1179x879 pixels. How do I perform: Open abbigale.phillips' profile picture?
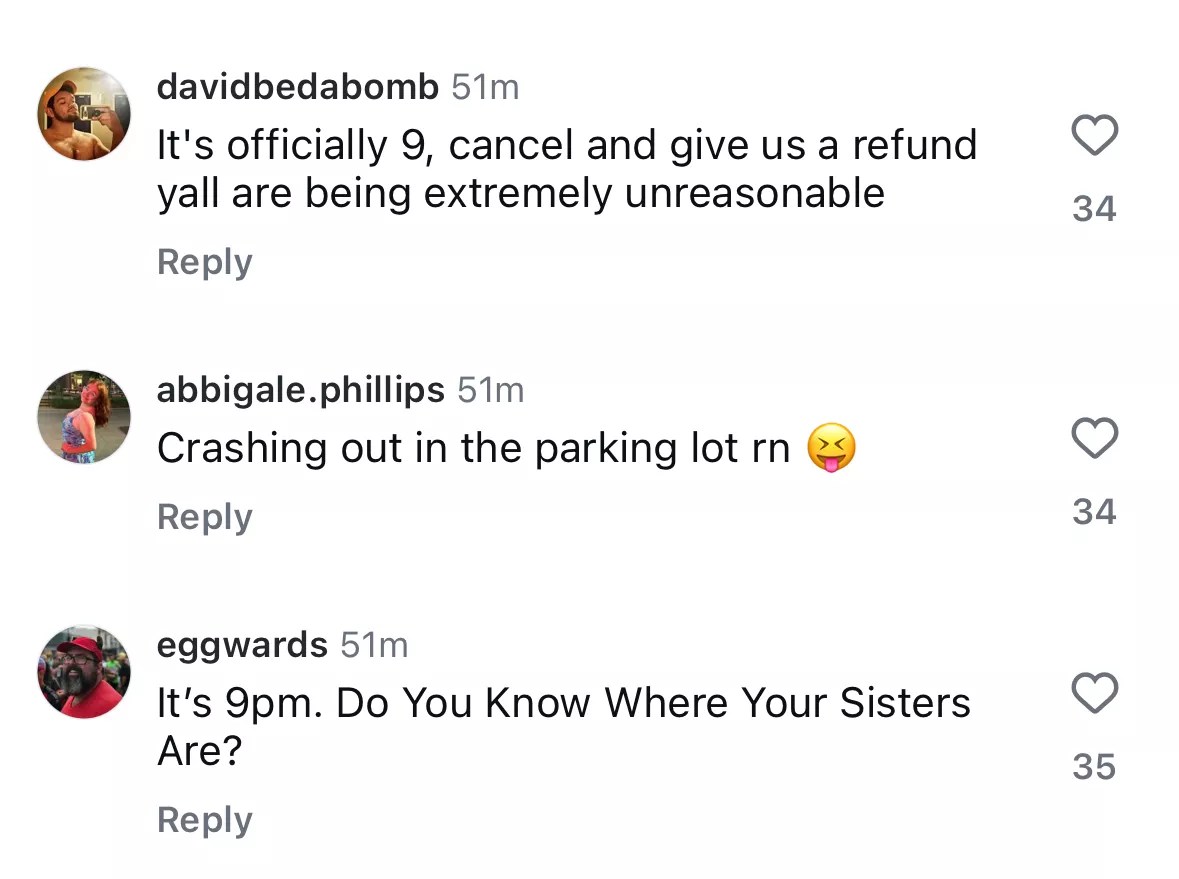84,417
